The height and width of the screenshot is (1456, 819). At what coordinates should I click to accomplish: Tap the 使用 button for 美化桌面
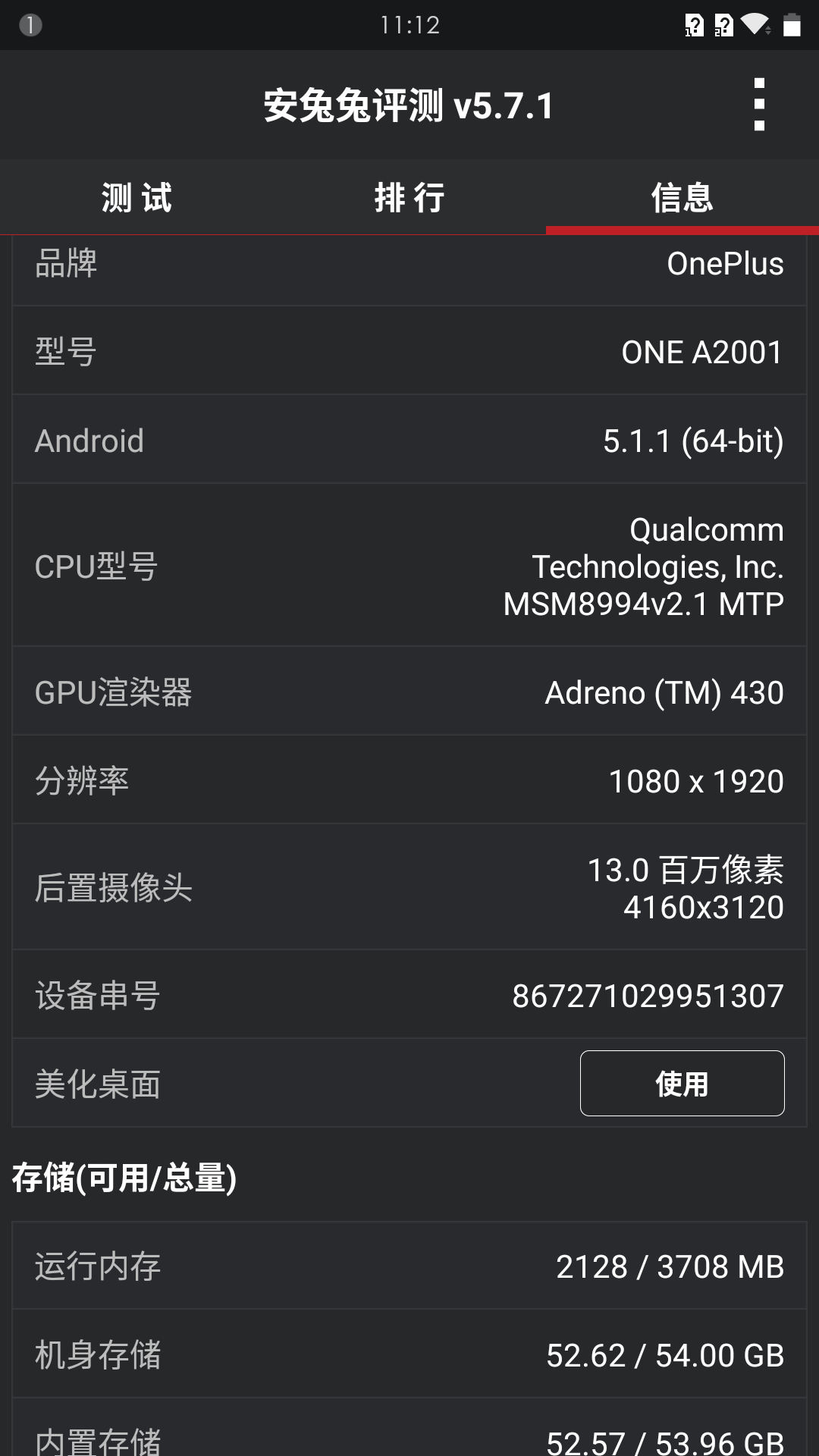(x=682, y=1083)
